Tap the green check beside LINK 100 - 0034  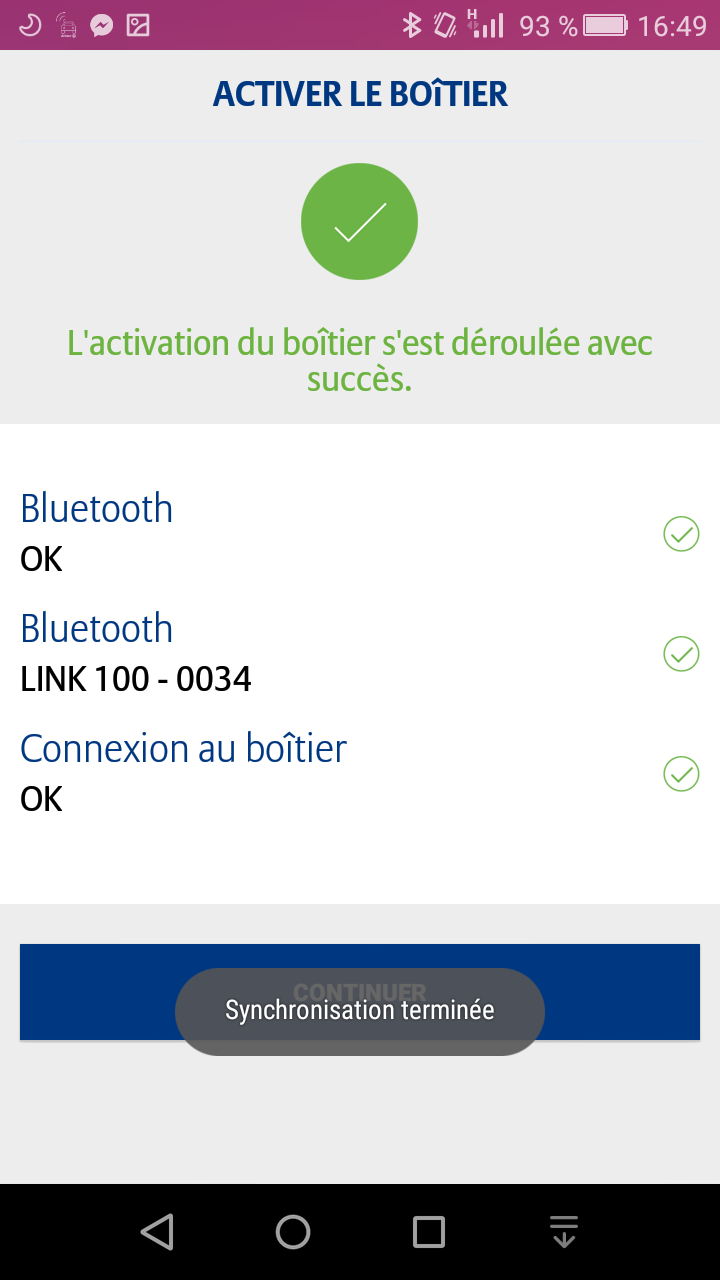pos(681,655)
